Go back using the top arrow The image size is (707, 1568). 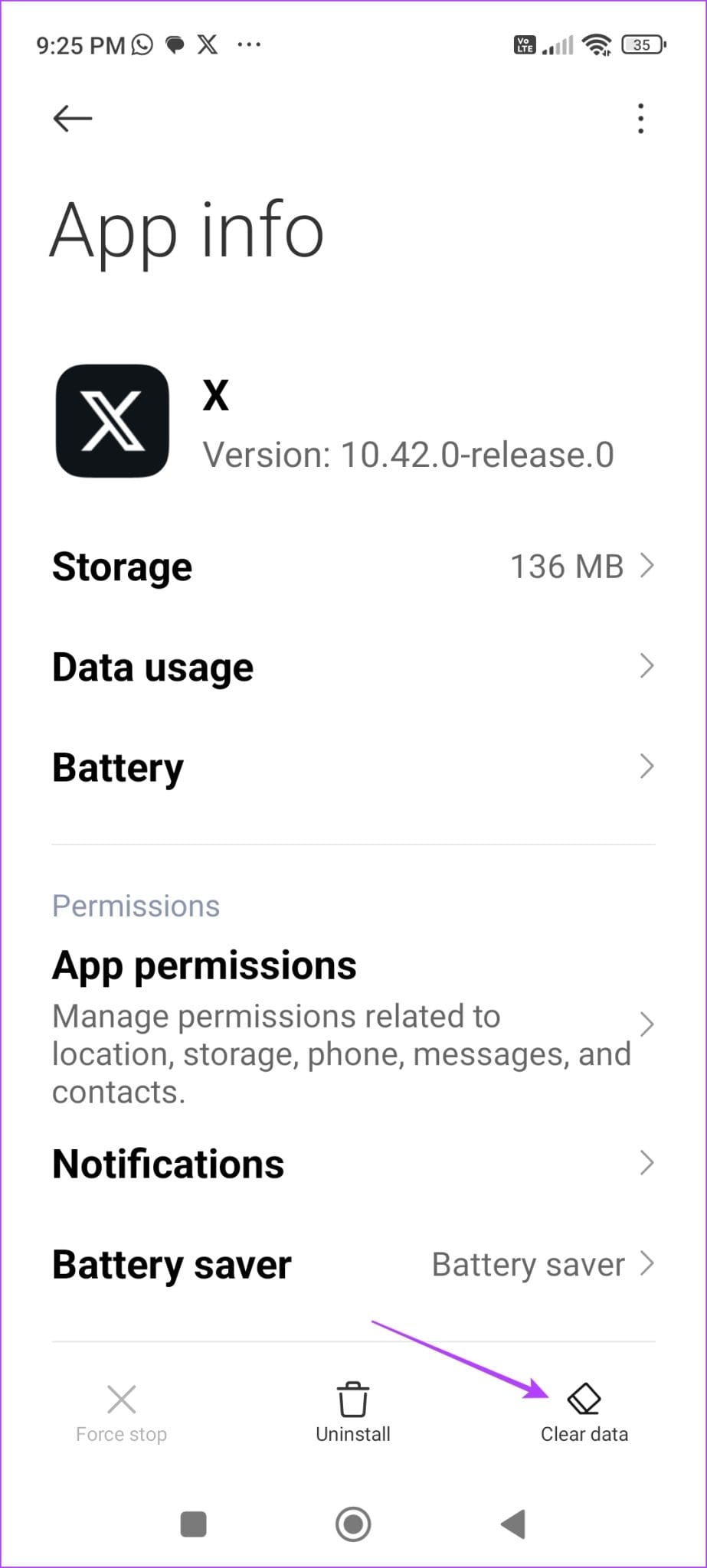(x=73, y=119)
